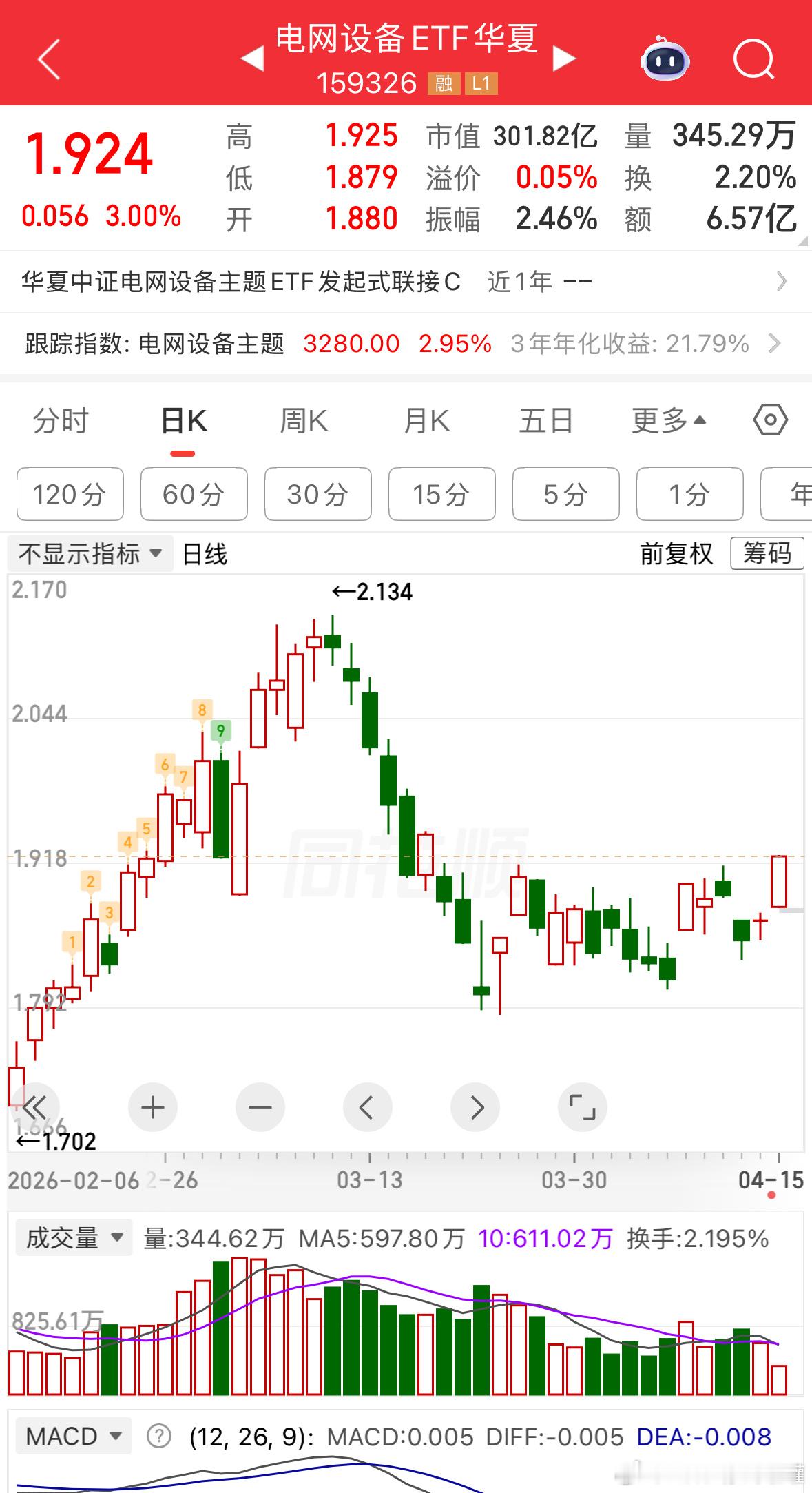Open chart settings via the gear icon
This screenshot has width=812, height=1493.
(771, 419)
